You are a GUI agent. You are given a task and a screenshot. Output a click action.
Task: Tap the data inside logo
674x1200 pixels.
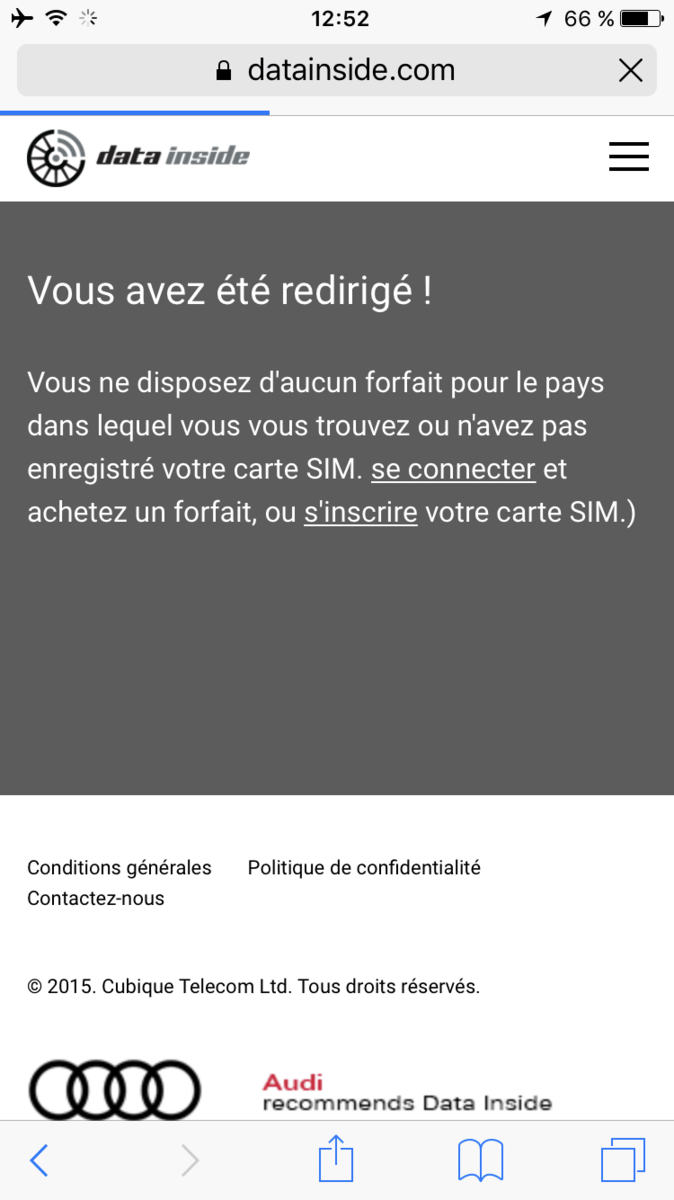138,157
